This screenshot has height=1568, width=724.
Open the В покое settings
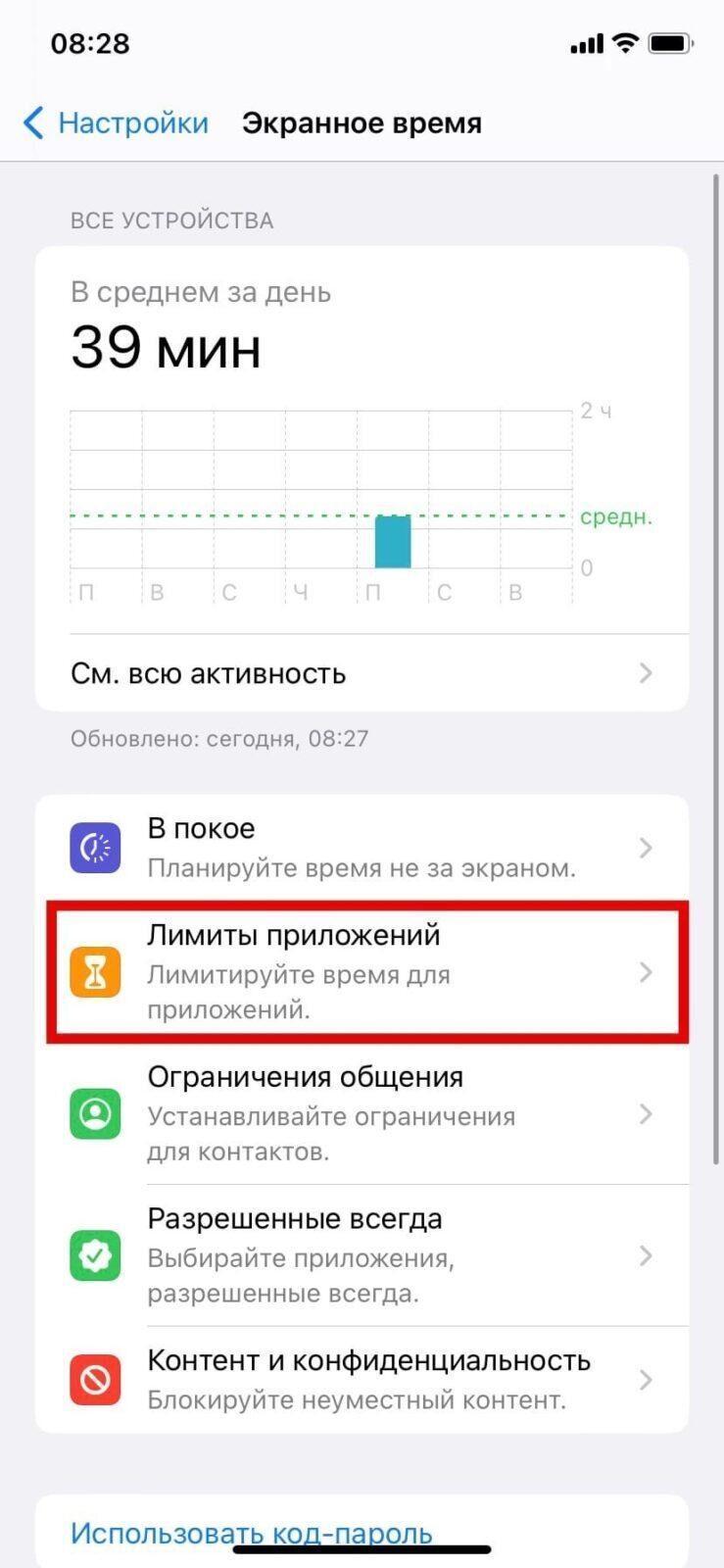pos(362,848)
